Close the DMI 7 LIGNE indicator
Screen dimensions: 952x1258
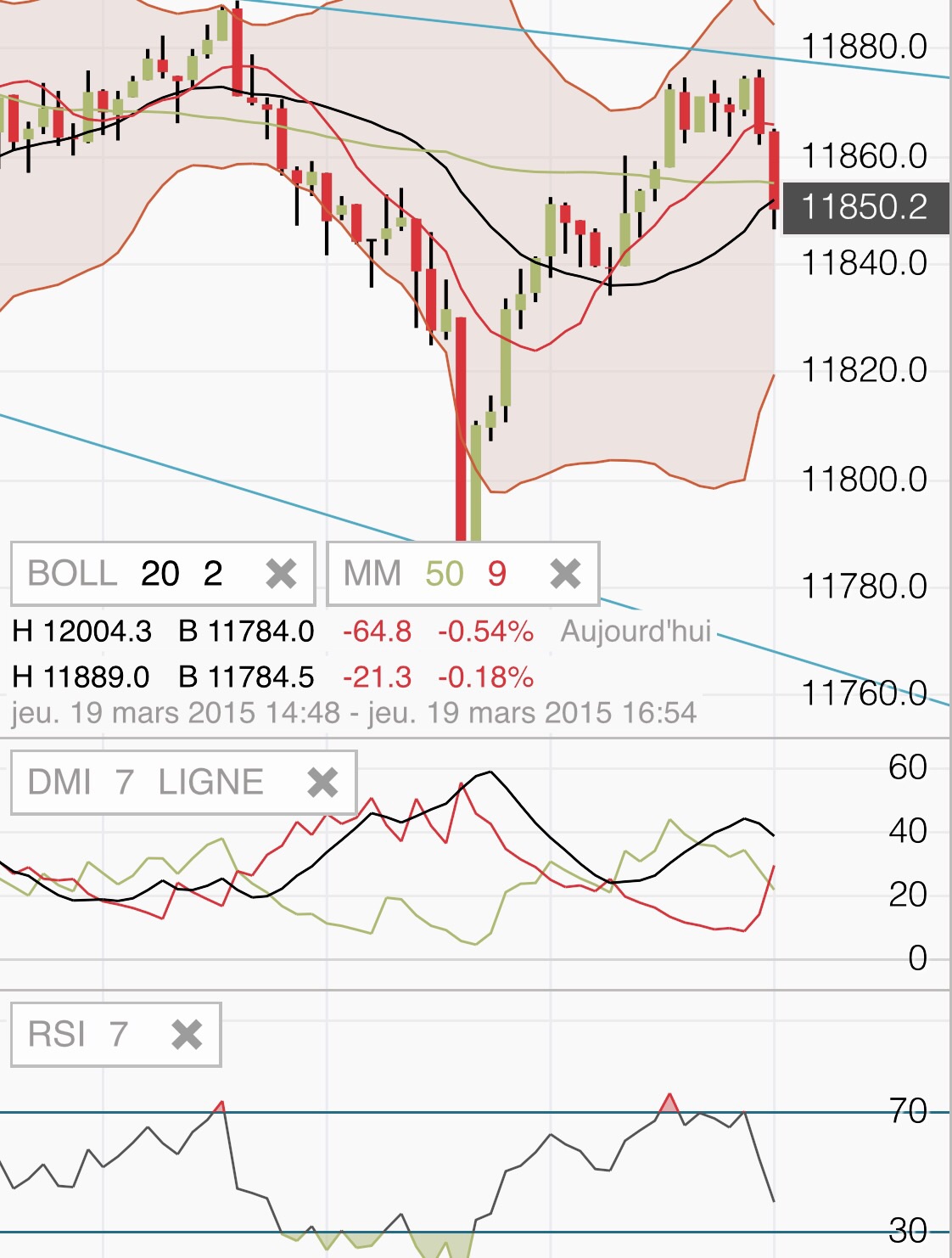coord(322,782)
